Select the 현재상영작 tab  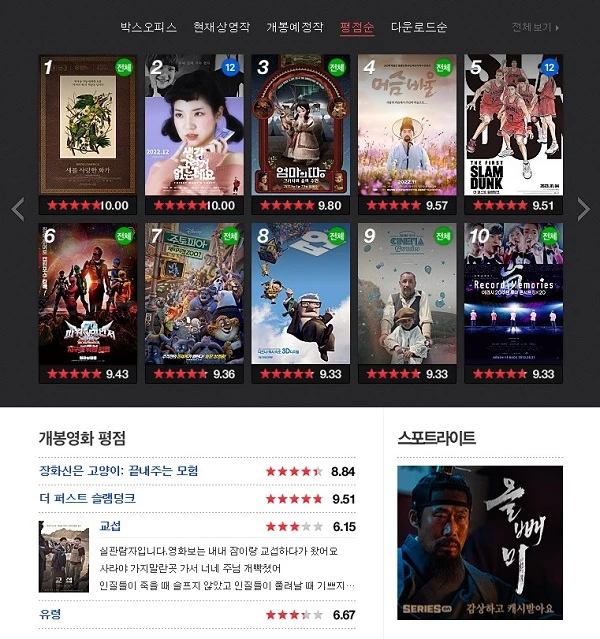point(221,27)
